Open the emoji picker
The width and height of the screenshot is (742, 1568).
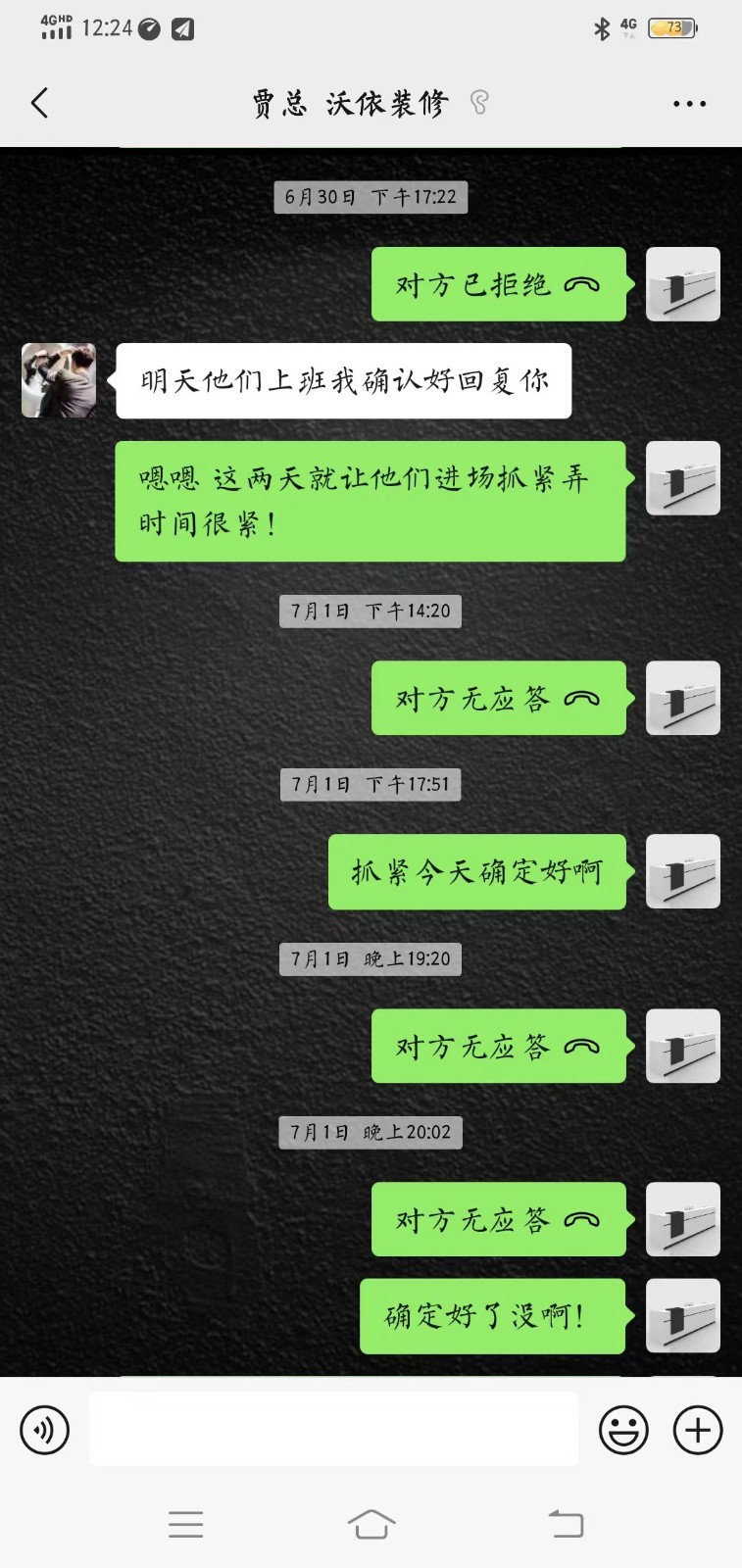[623, 1430]
